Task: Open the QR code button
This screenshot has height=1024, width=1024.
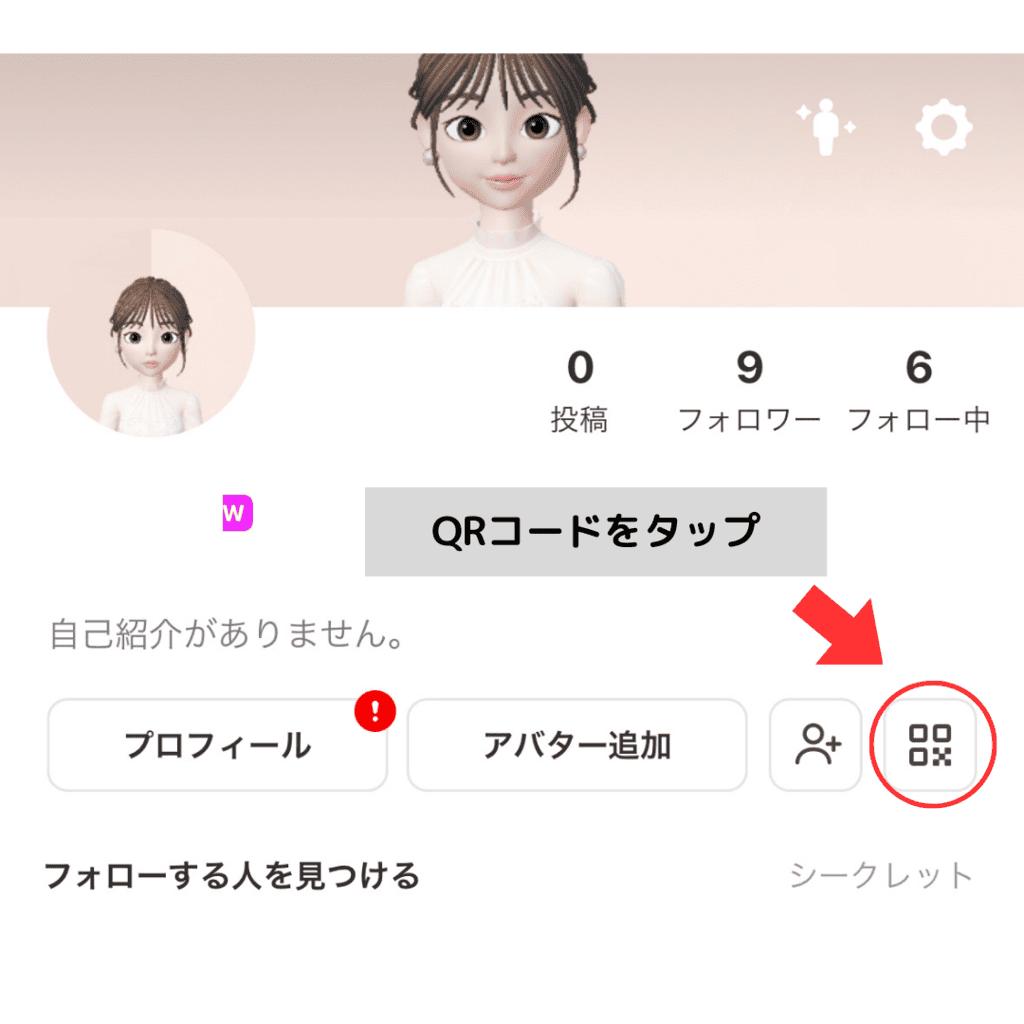Action: 930,745
